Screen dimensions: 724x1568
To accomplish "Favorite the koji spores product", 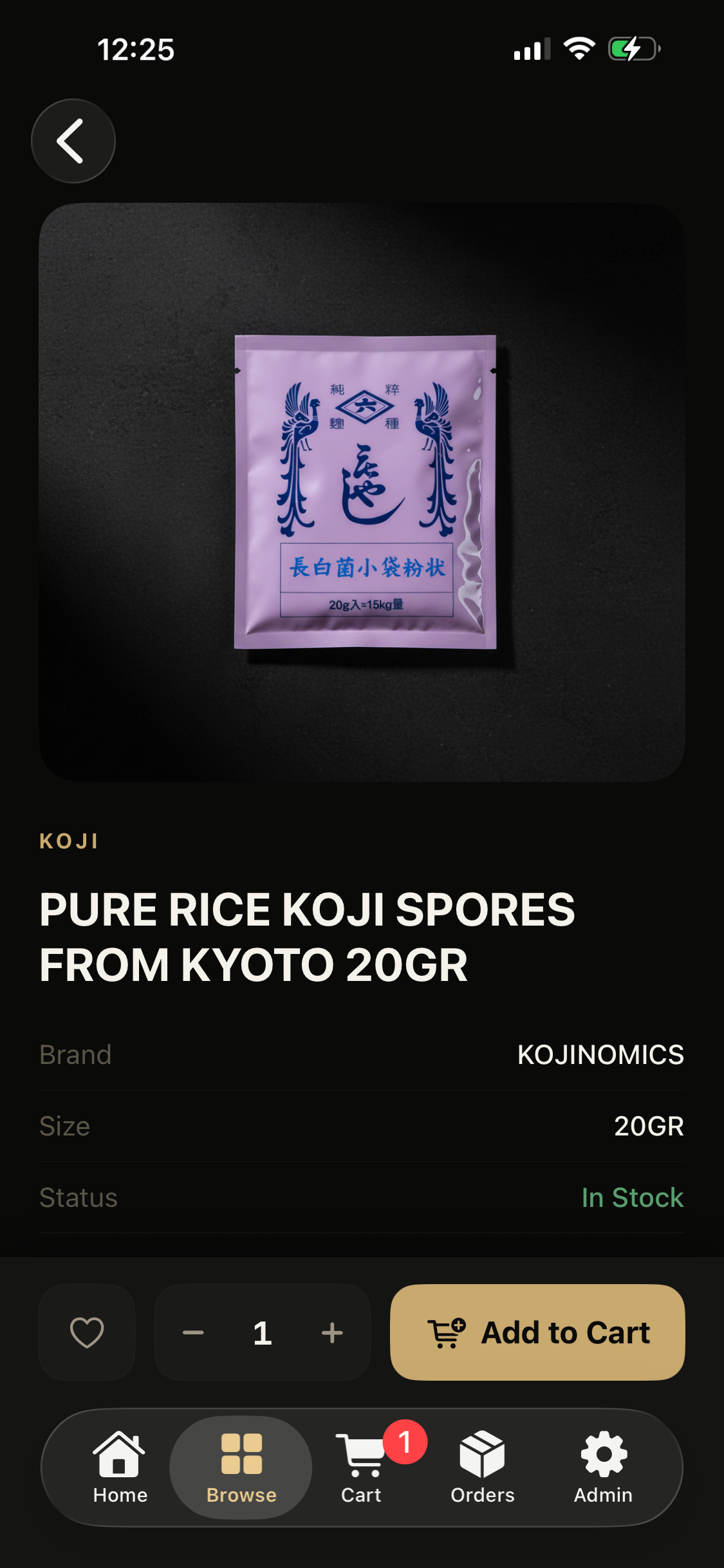I will tap(87, 1332).
